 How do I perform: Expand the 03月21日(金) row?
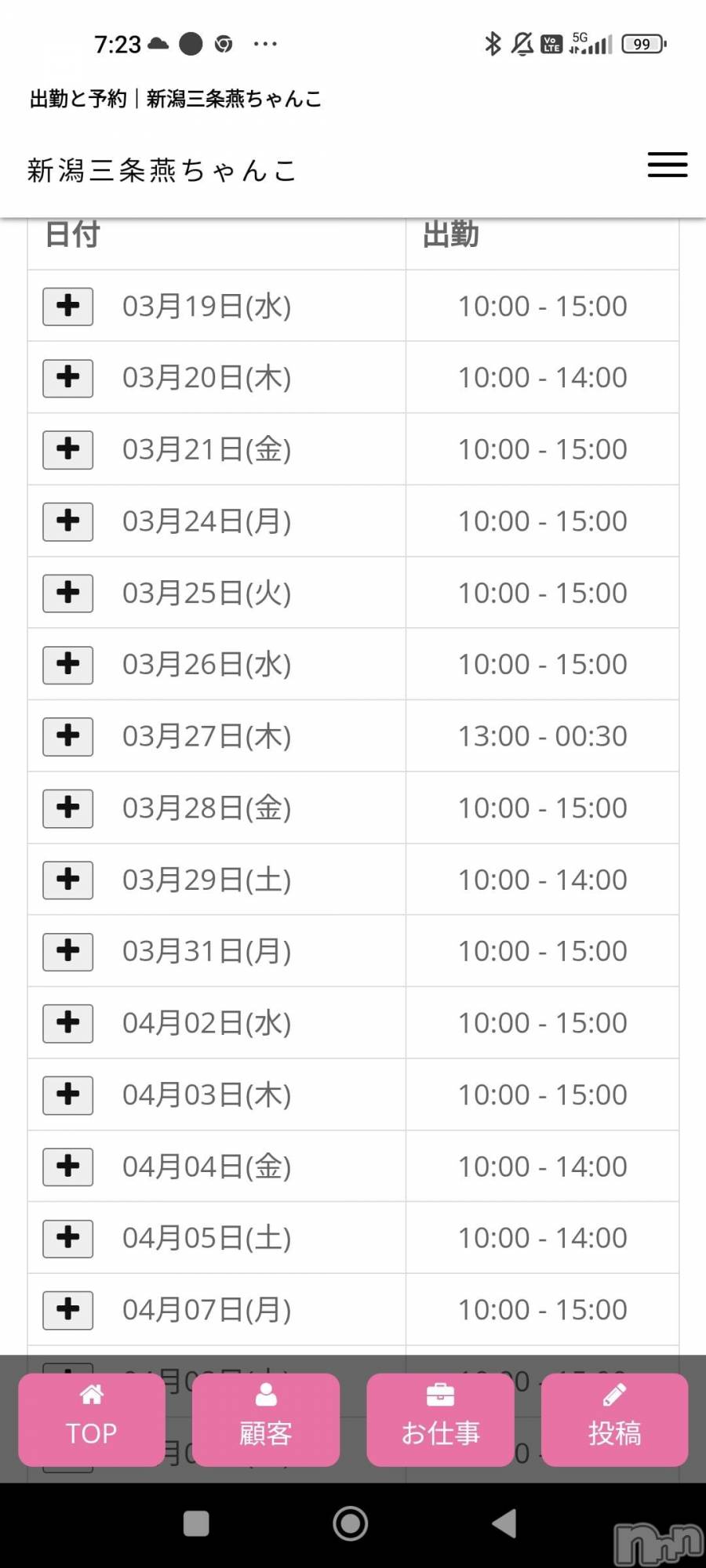click(x=68, y=449)
